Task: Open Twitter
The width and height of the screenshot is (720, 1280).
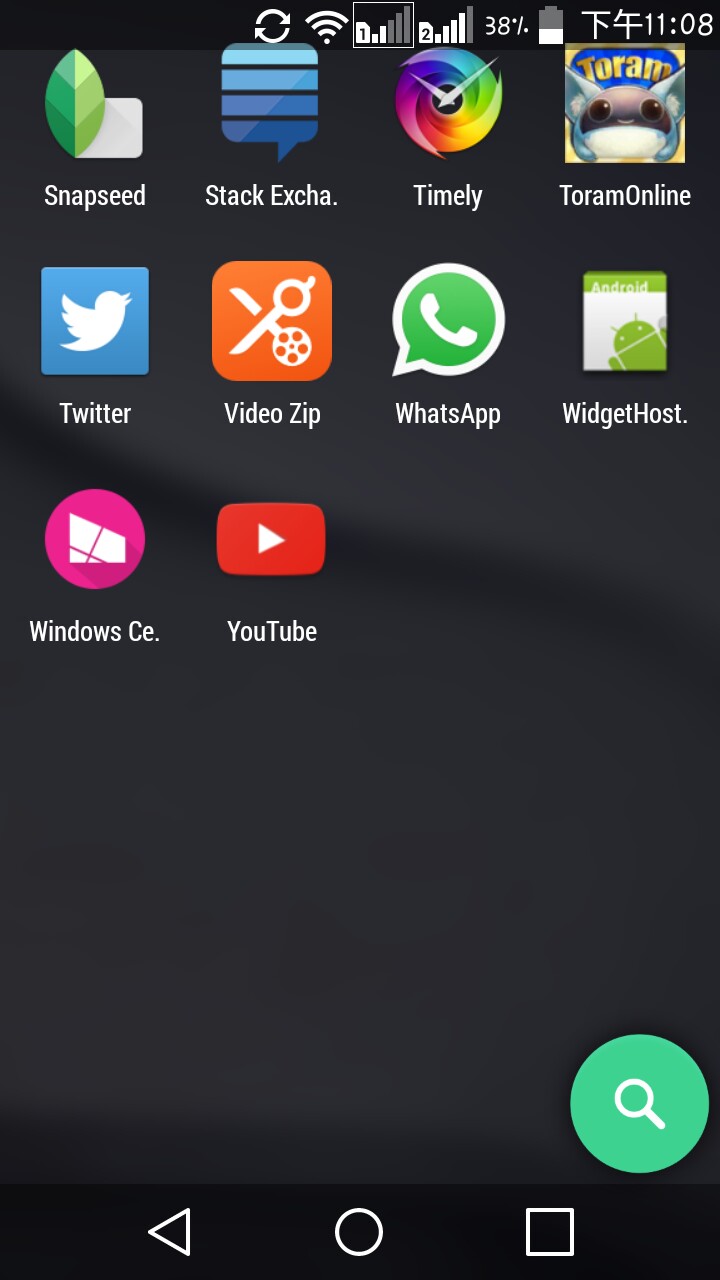Action: click(x=95, y=321)
